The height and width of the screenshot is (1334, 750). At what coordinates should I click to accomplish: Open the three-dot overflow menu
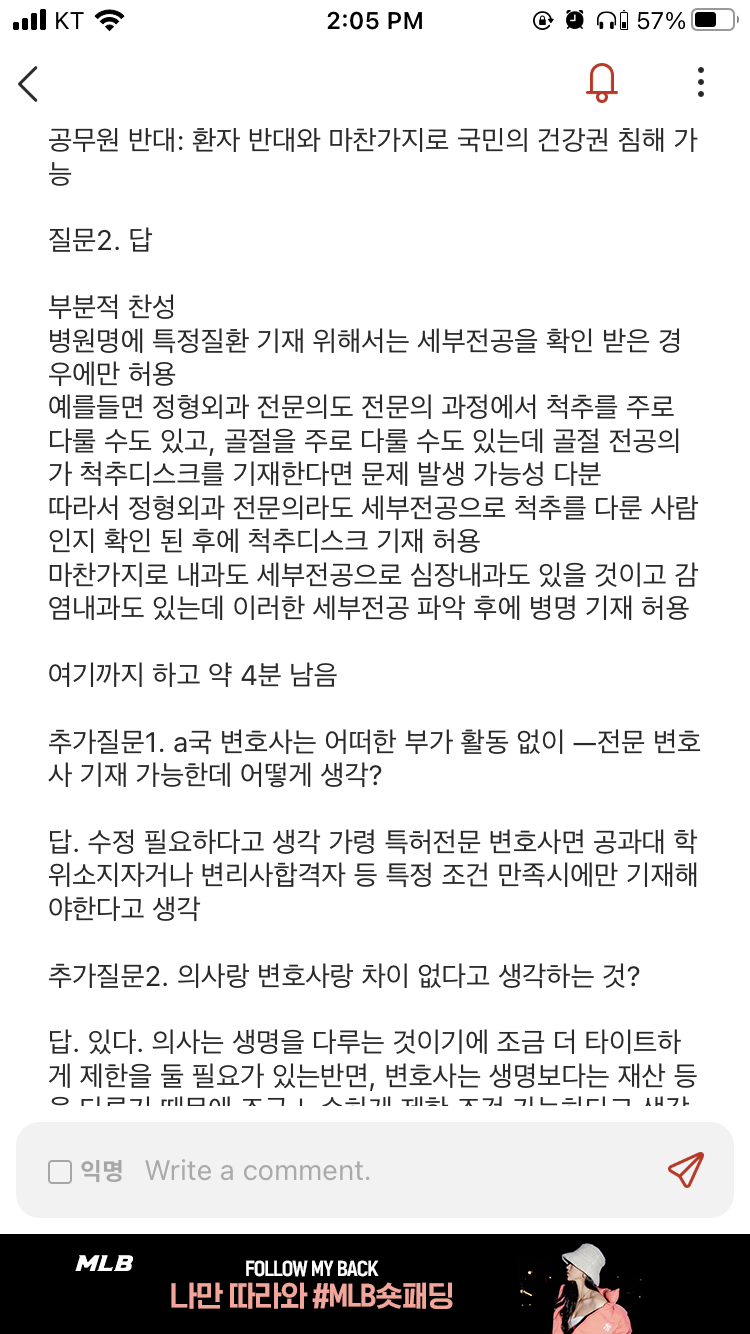[701, 83]
